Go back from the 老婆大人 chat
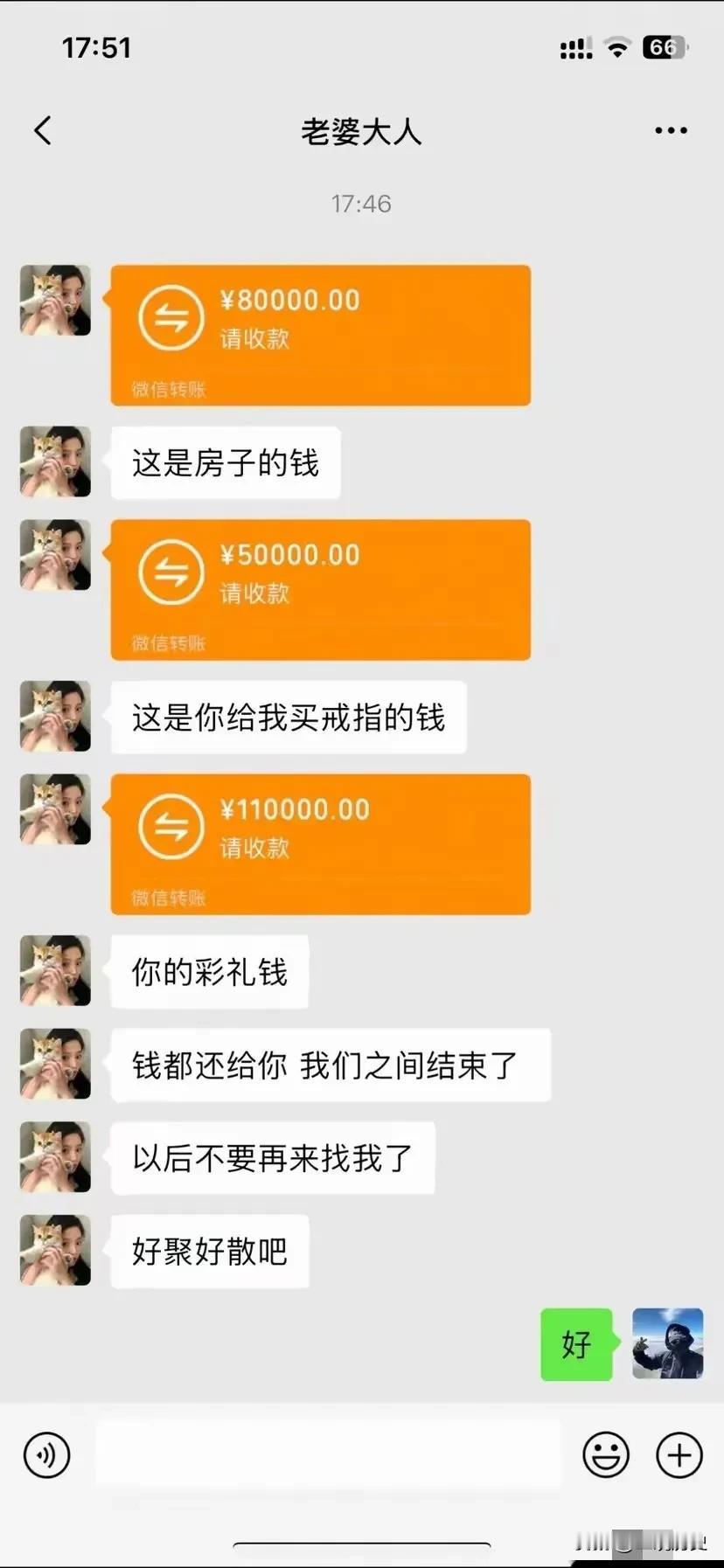The image size is (724, 1568). [x=43, y=131]
